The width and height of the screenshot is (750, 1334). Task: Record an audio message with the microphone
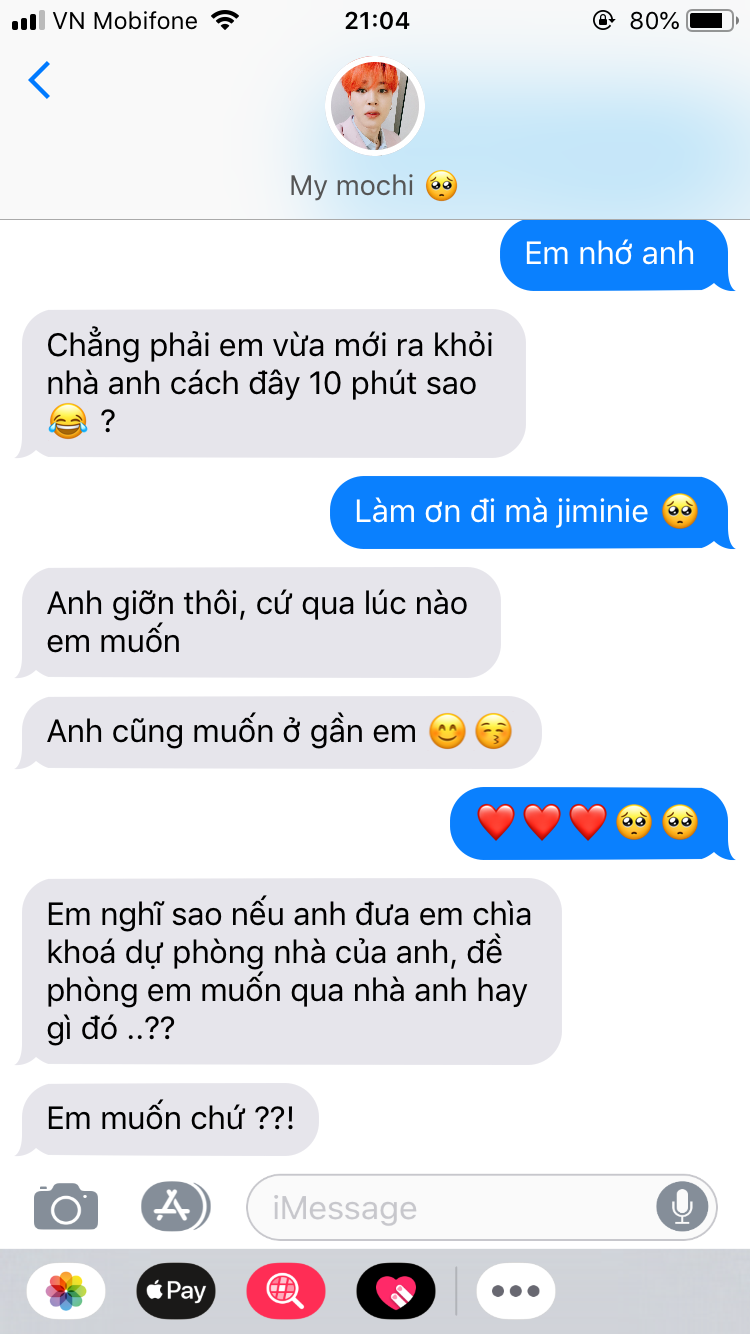pos(682,1208)
